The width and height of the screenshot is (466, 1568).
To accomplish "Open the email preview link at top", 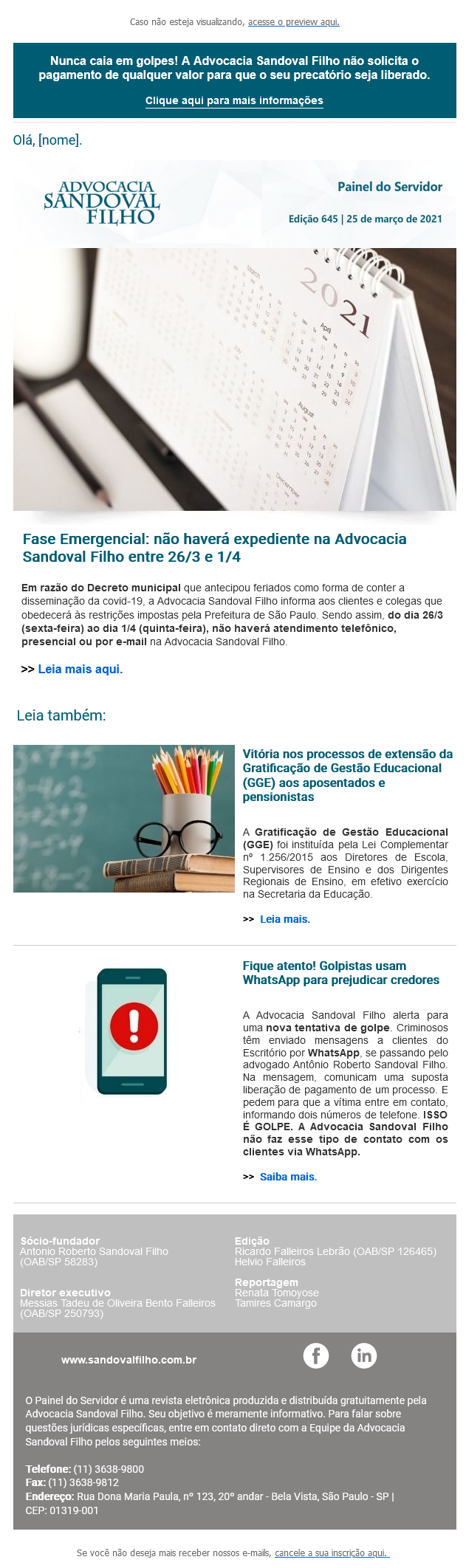I will [293, 22].
